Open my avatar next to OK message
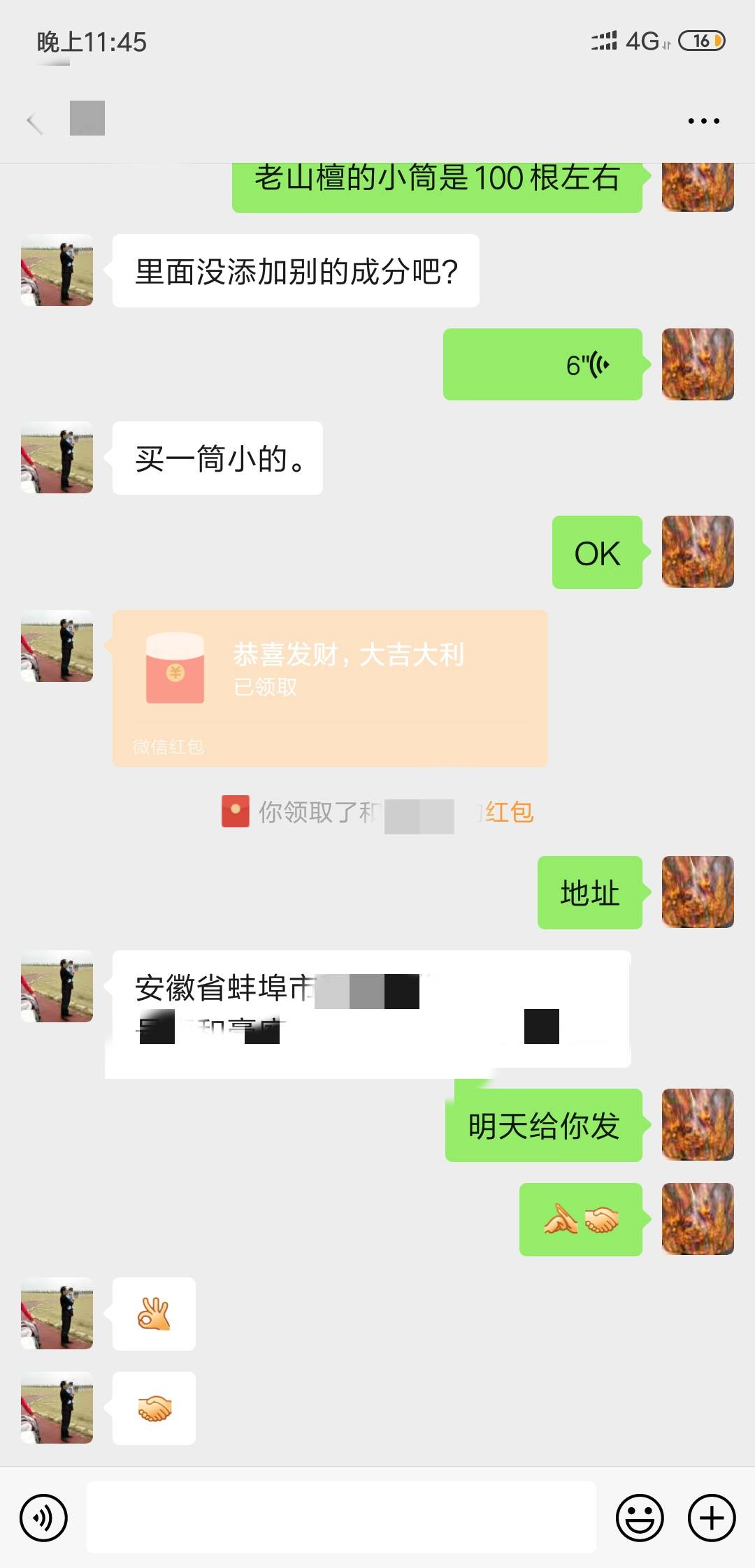This screenshot has height=1568, width=755. (698, 552)
